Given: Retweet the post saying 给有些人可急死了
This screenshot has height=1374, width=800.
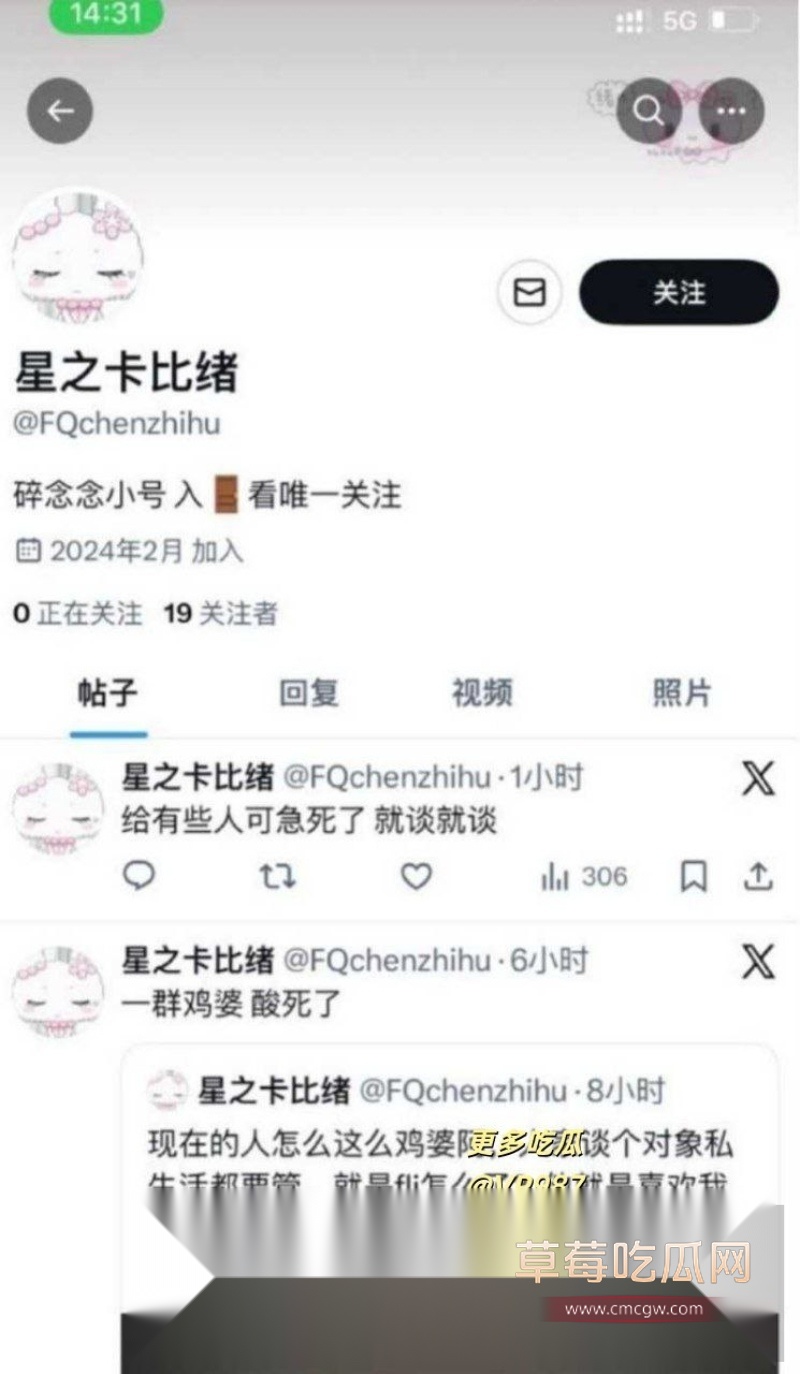Looking at the screenshot, I should click(277, 877).
